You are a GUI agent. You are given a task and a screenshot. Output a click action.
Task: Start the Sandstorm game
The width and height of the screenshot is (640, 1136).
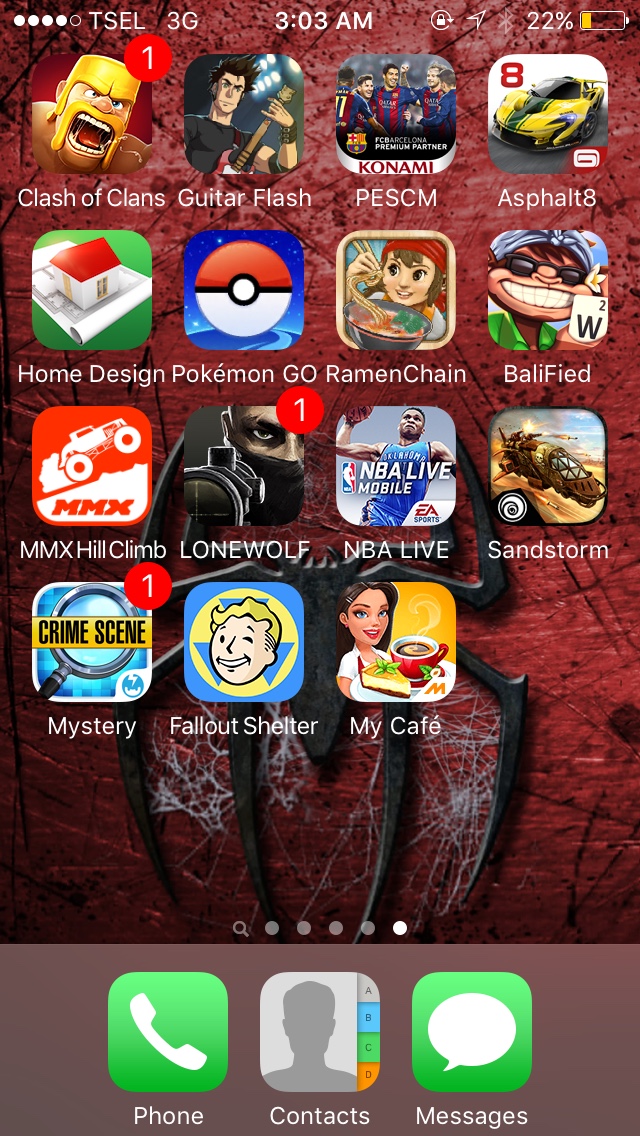coord(548,466)
